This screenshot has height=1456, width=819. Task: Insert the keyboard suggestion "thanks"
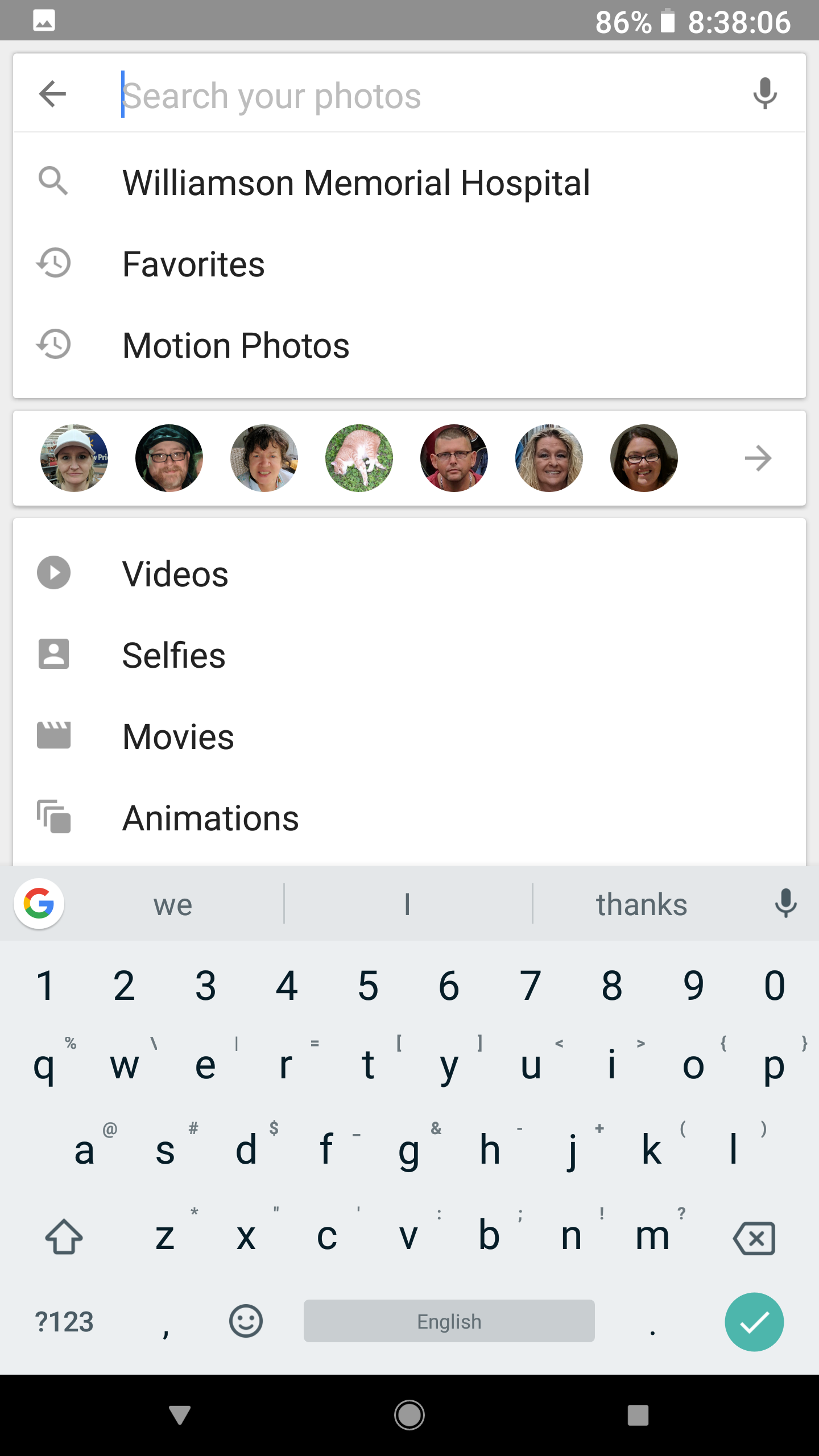tap(641, 904)
